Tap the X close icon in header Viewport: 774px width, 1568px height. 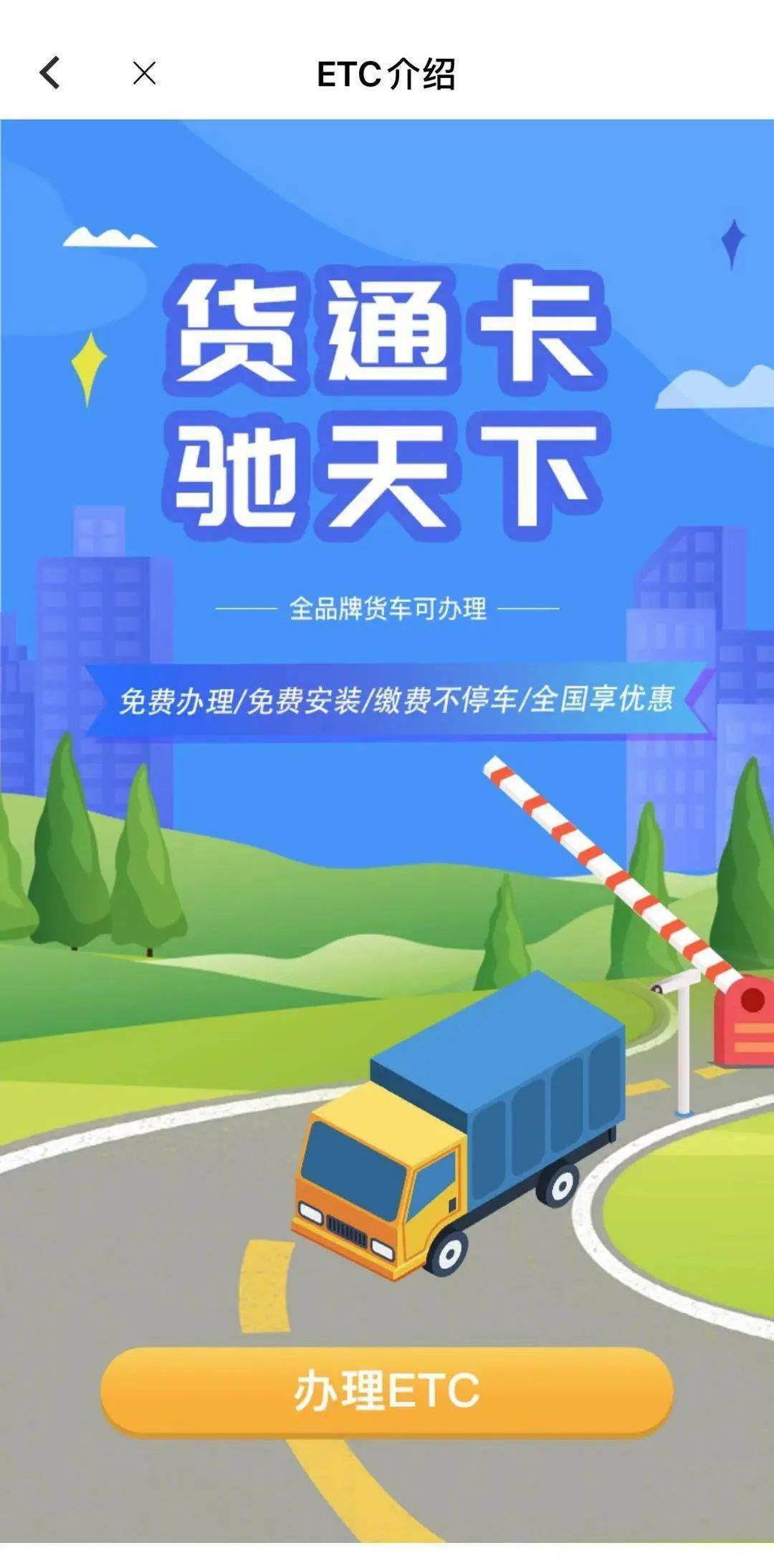(143, 74)
